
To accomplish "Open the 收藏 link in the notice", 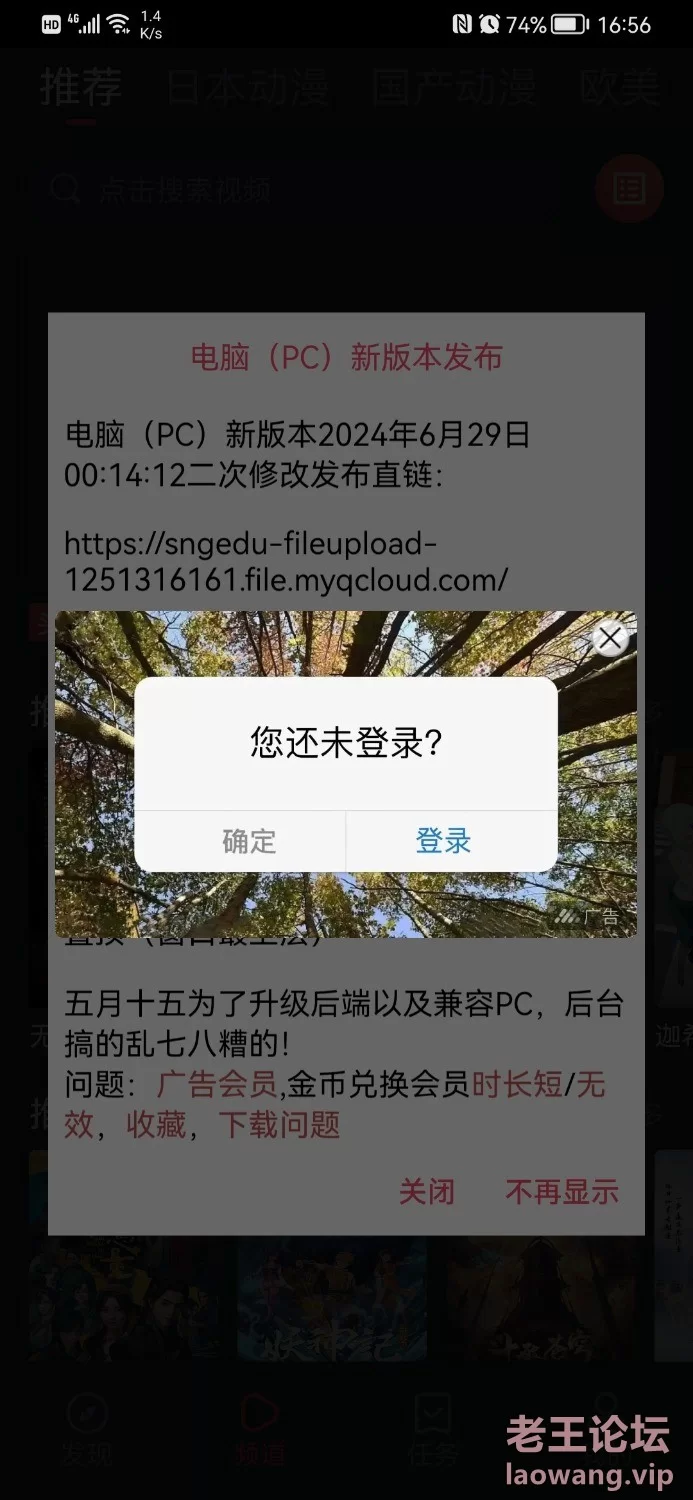I will pos(156,1125).
